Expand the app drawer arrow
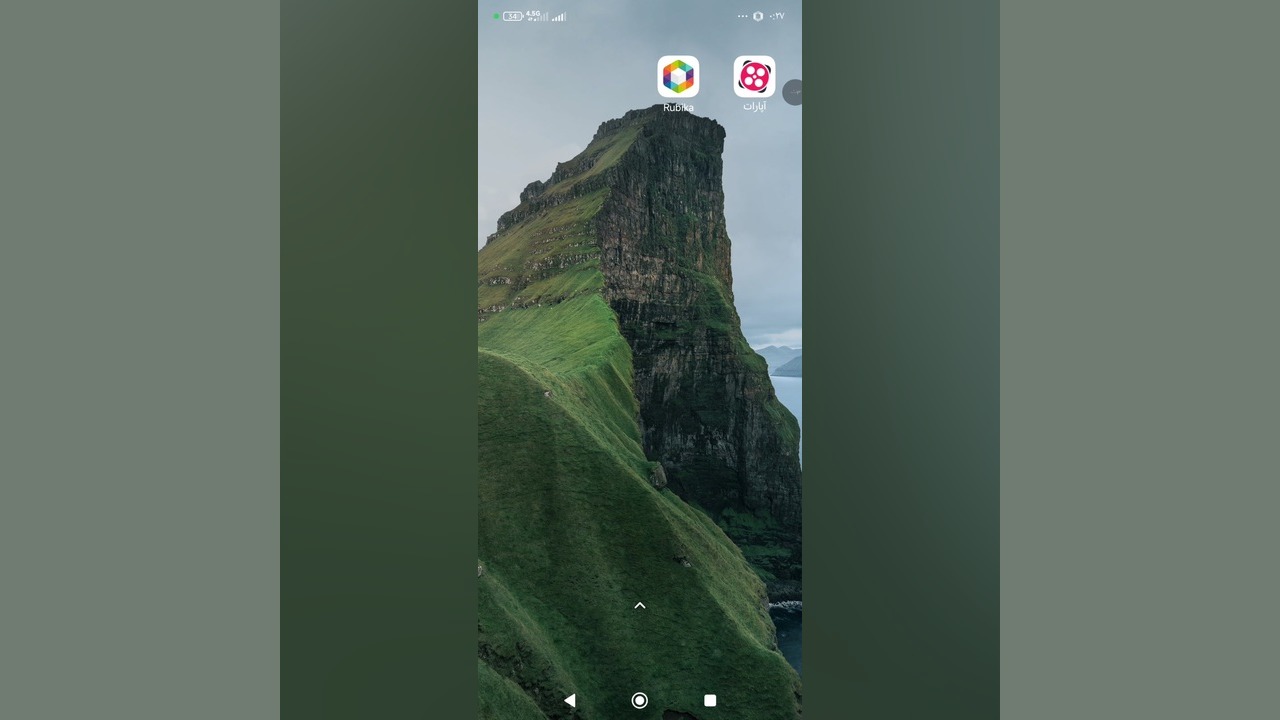This screenshot has height=720, width=1280. click(640, 605)
